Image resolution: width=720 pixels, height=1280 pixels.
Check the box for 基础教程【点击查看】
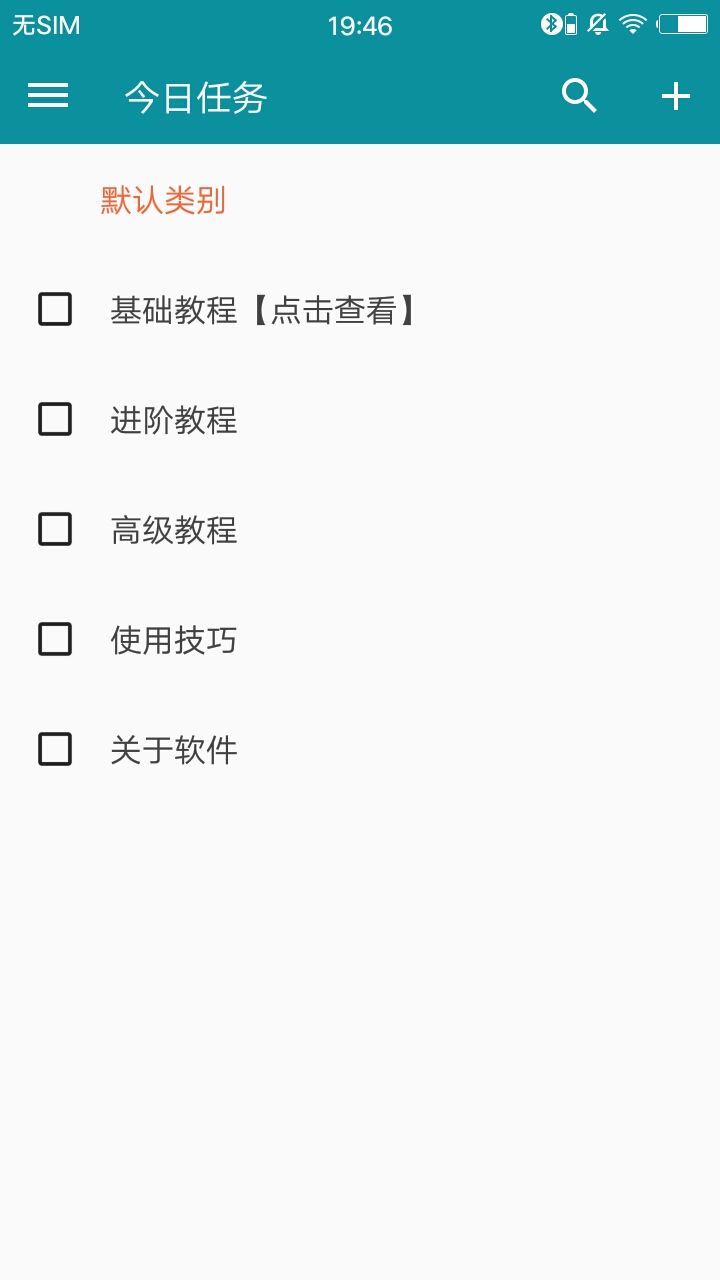[x=55, y=309]
